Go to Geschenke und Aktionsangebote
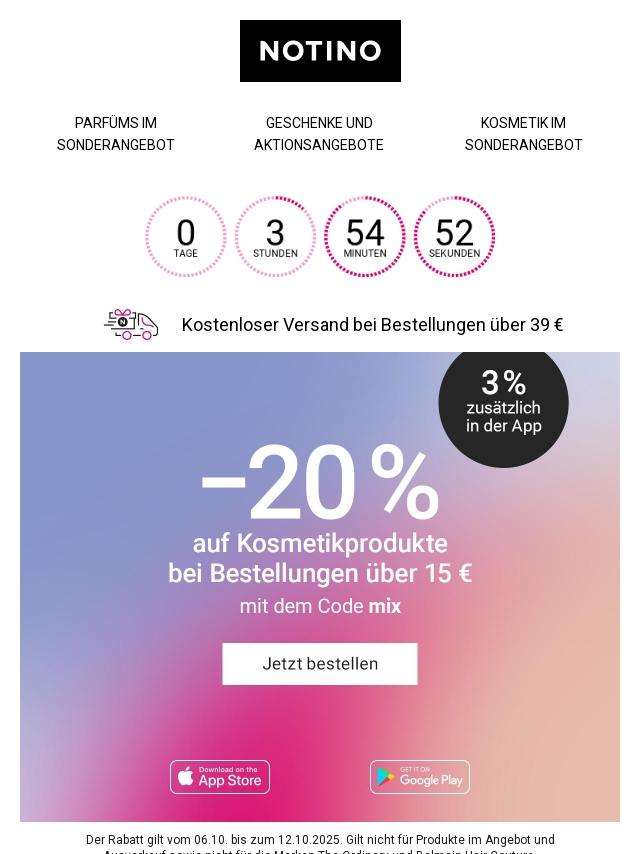Viewport: 640px width, 854px height. (x=319, y=134)
